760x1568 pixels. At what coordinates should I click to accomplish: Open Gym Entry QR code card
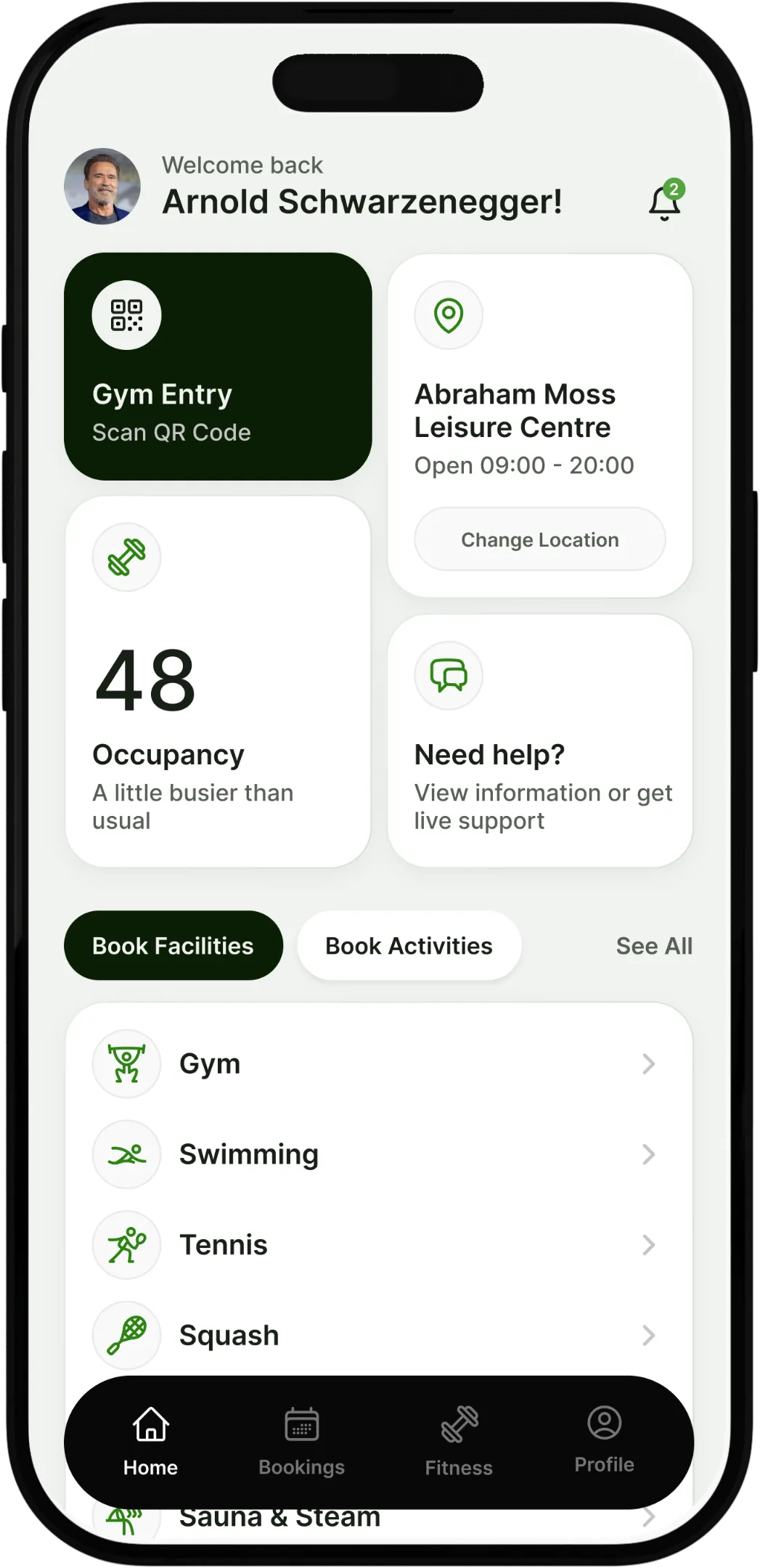coord(218,367)
